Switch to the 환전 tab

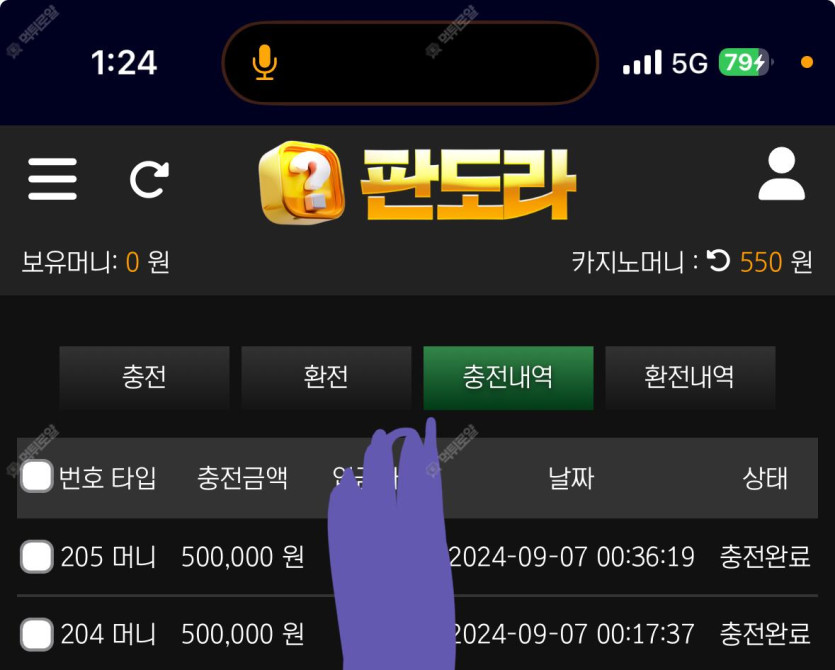[x=326, y=378]
